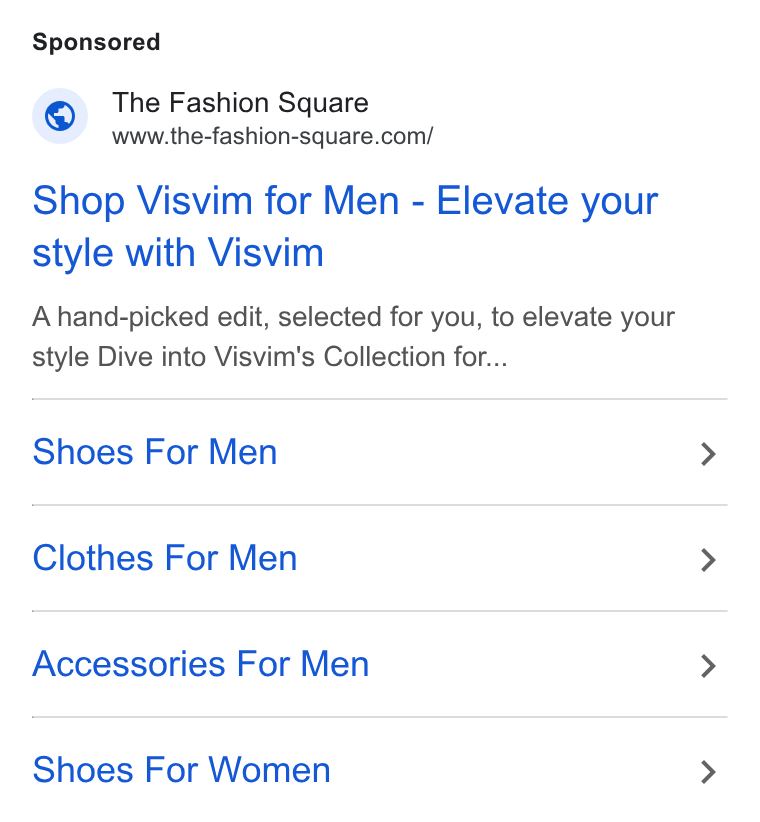This screenshot has width=760, height=822.
Task: Open Clothes For Men sitelink
Action: 379,558
